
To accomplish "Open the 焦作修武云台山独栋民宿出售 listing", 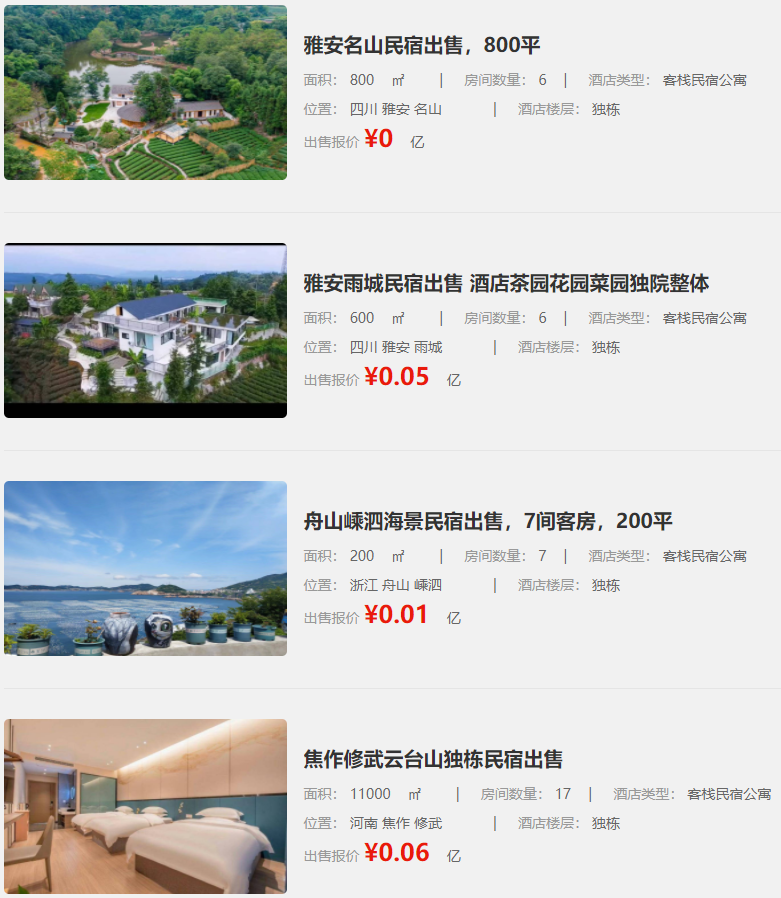I will pyautogui.click(x=433, y=760).
